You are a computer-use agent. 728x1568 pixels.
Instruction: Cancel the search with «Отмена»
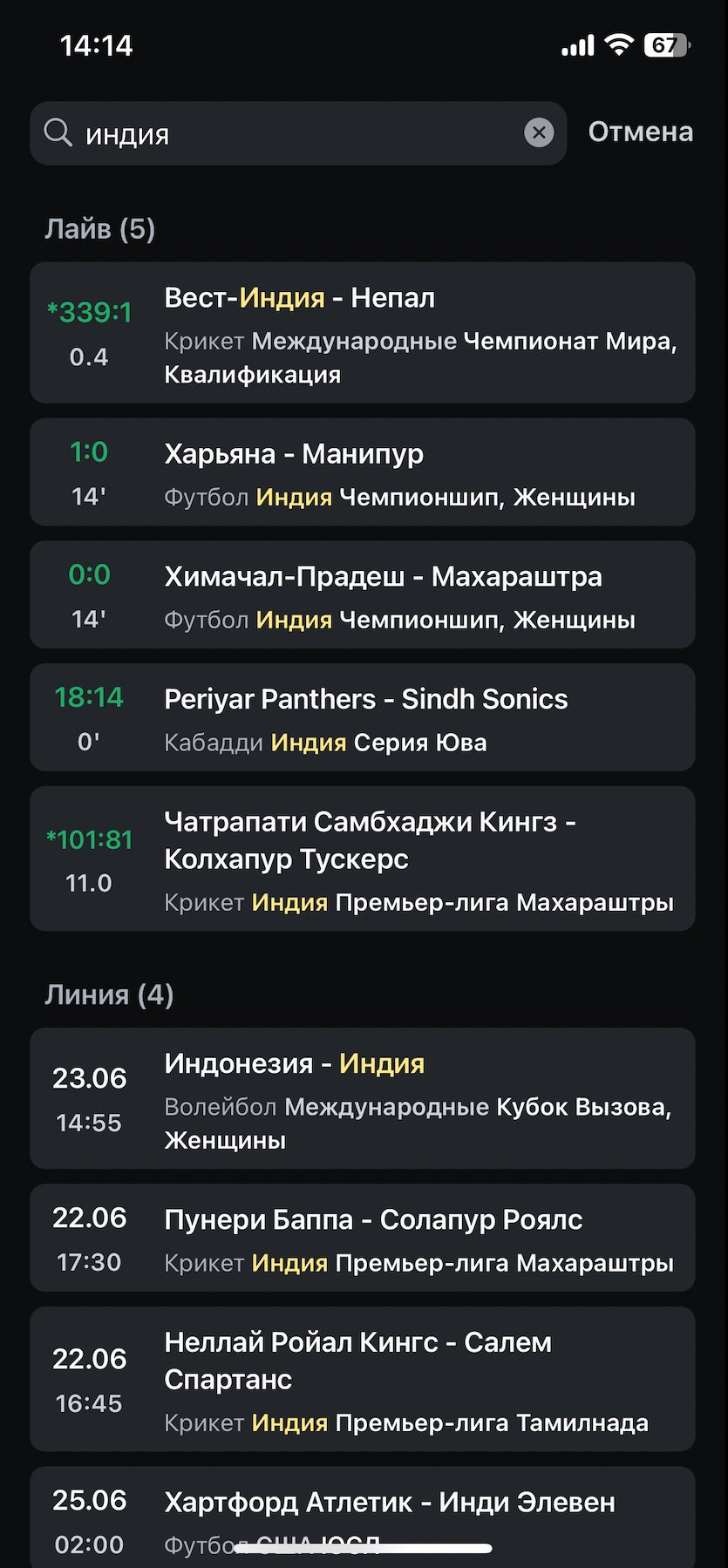pyautogui.click(x=640, y=132)
